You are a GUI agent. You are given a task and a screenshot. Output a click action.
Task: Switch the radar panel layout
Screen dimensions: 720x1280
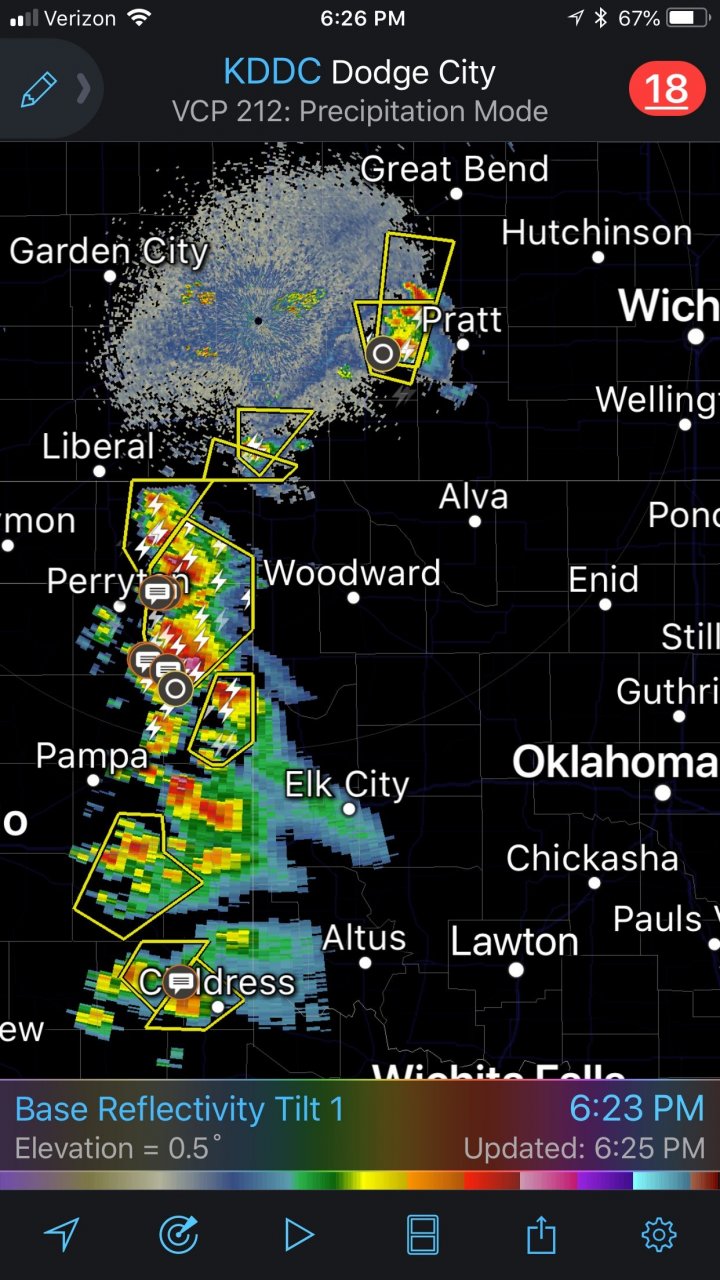(422, 1235)
